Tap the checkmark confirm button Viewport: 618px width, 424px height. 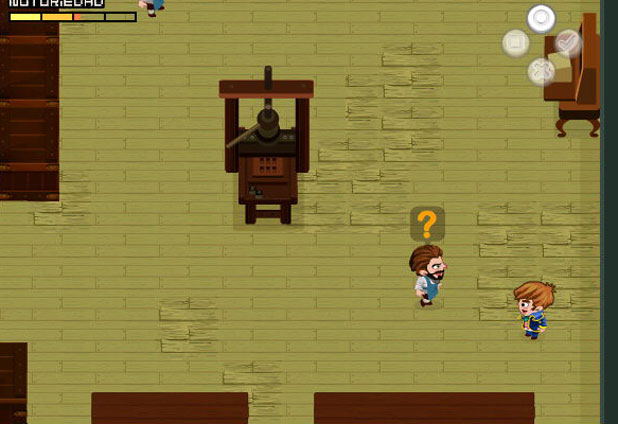(x=567, y=43)
